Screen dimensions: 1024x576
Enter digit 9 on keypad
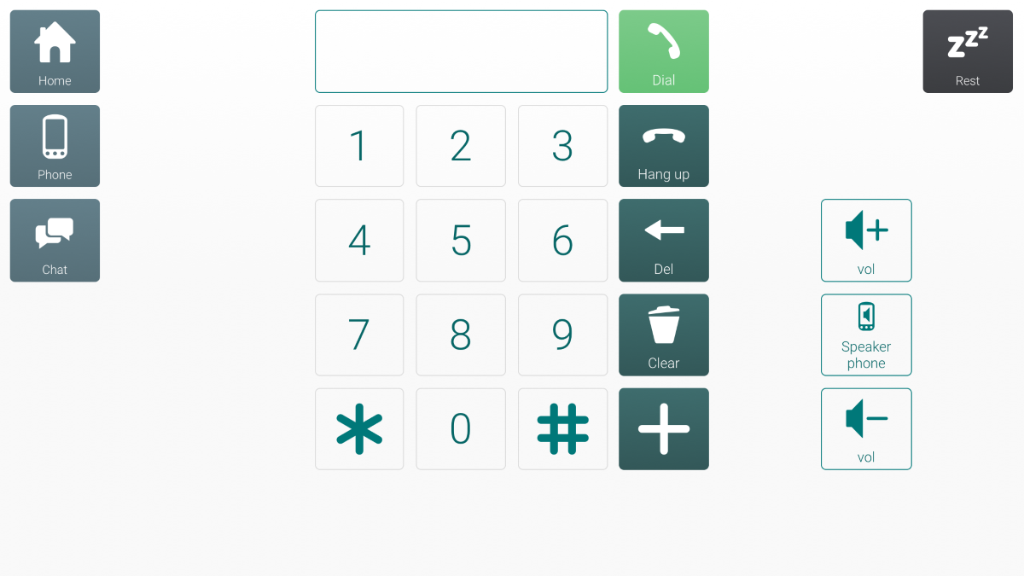(x=562, y=334)
